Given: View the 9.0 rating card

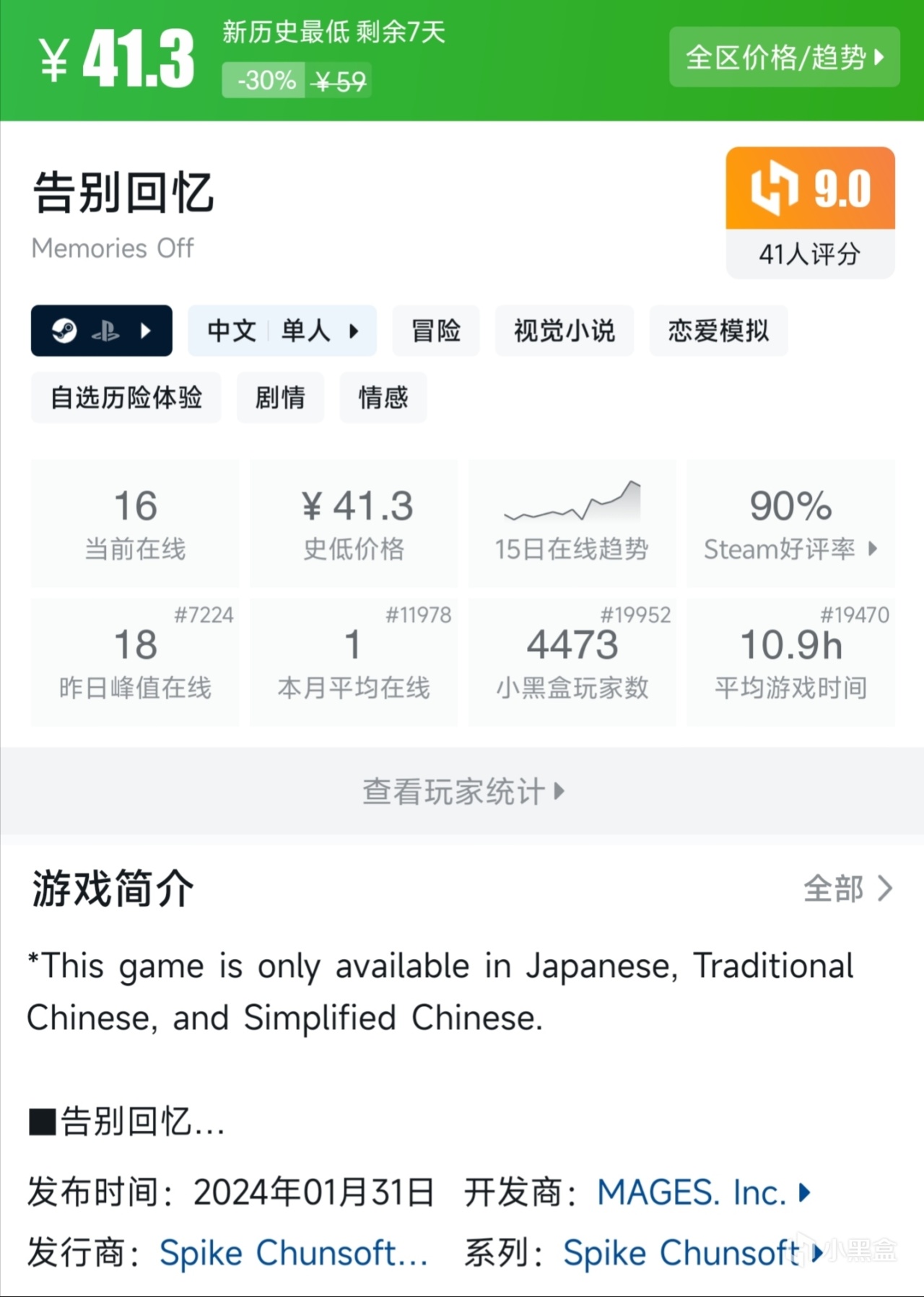Looking at the screenshot, I should click(810, 212).
